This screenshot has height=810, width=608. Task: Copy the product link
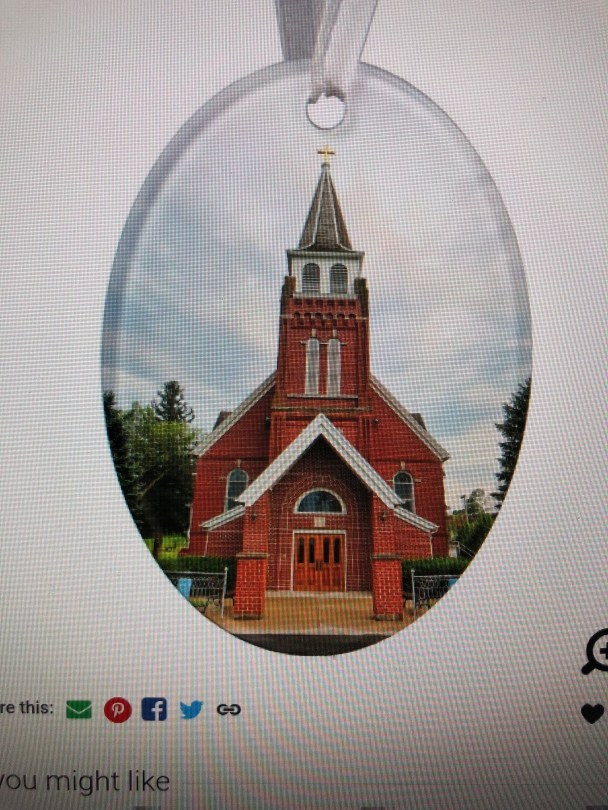click(x=229, y=709)
